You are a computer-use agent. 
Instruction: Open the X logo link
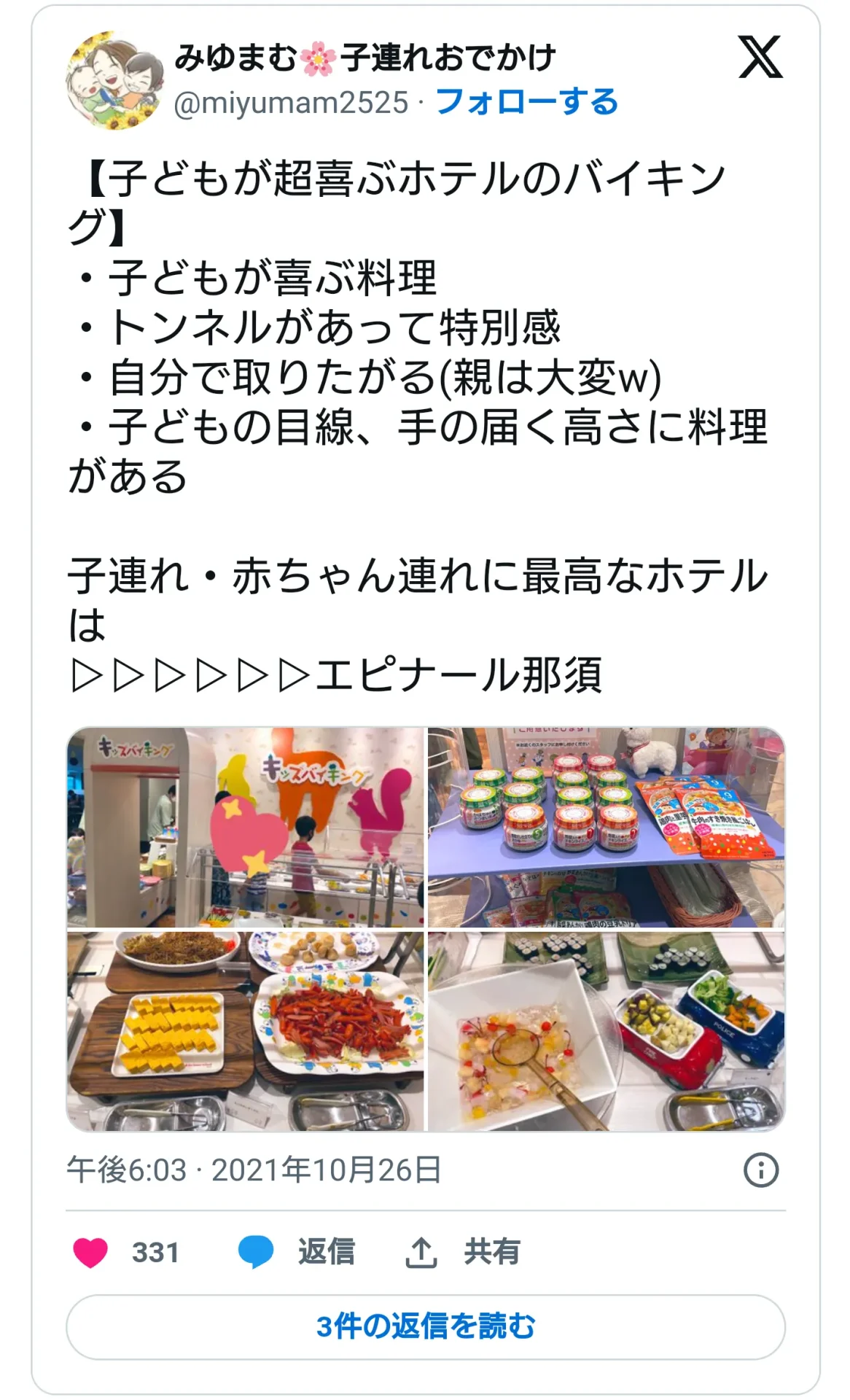pos(760,57)
